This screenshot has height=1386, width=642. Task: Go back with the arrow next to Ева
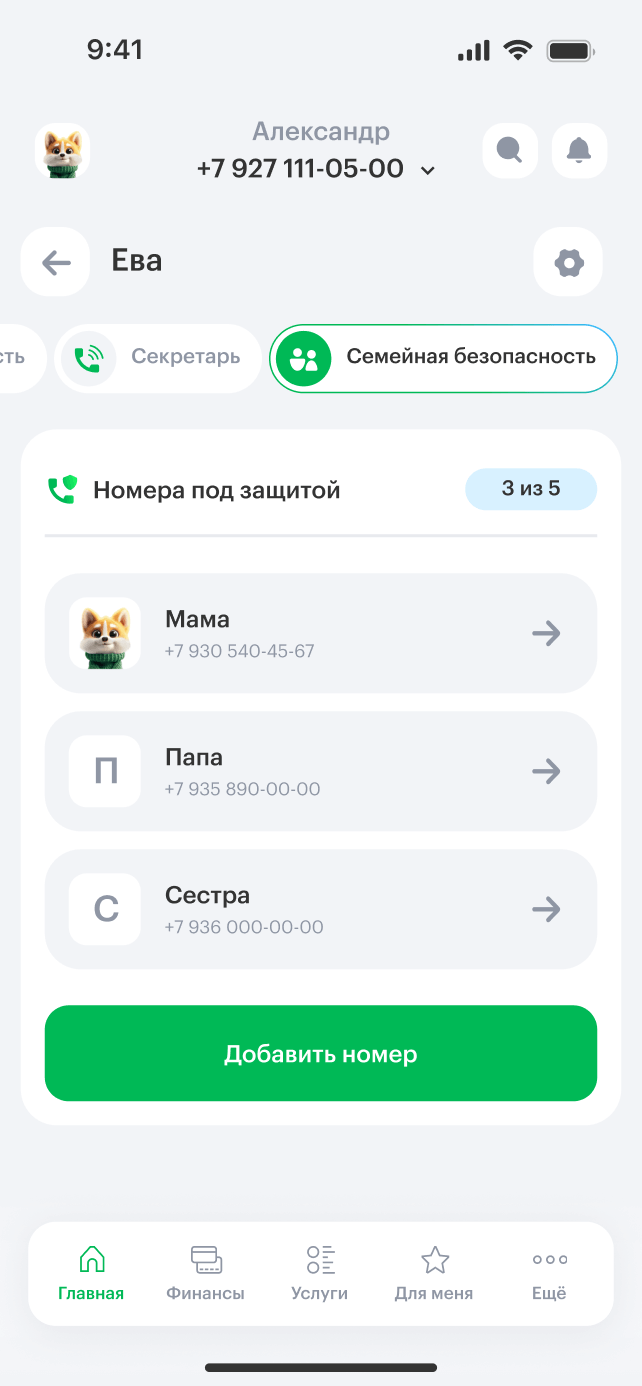tap(56, 262)
